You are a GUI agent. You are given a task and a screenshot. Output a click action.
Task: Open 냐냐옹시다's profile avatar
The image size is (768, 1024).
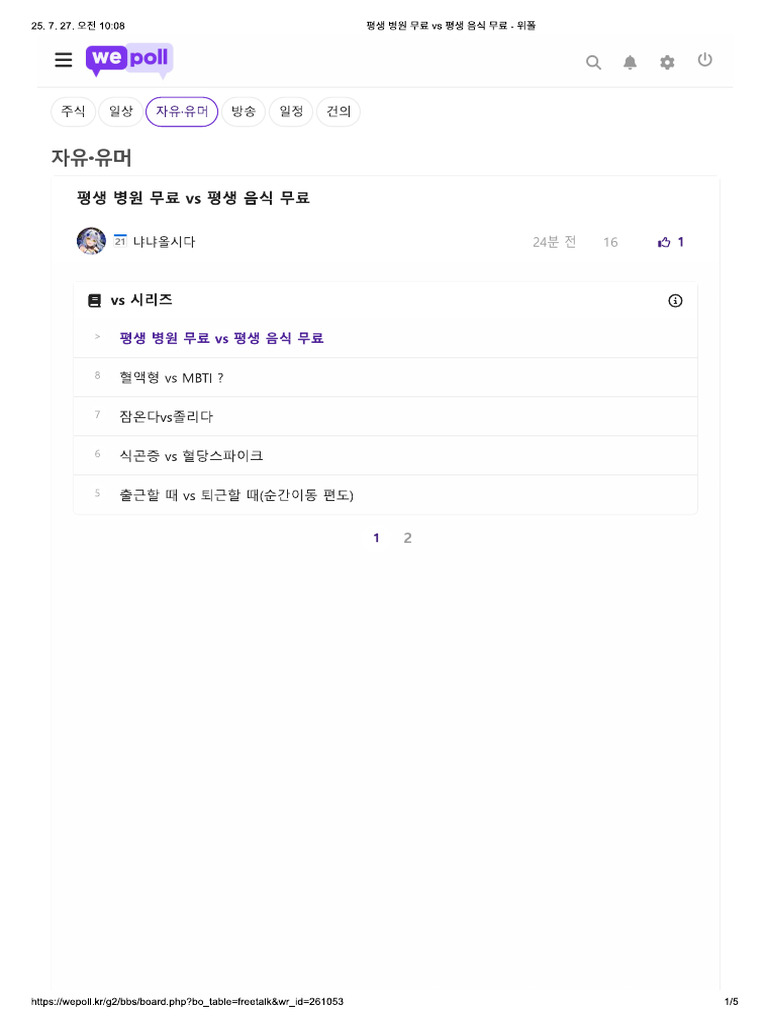(91, 241)
